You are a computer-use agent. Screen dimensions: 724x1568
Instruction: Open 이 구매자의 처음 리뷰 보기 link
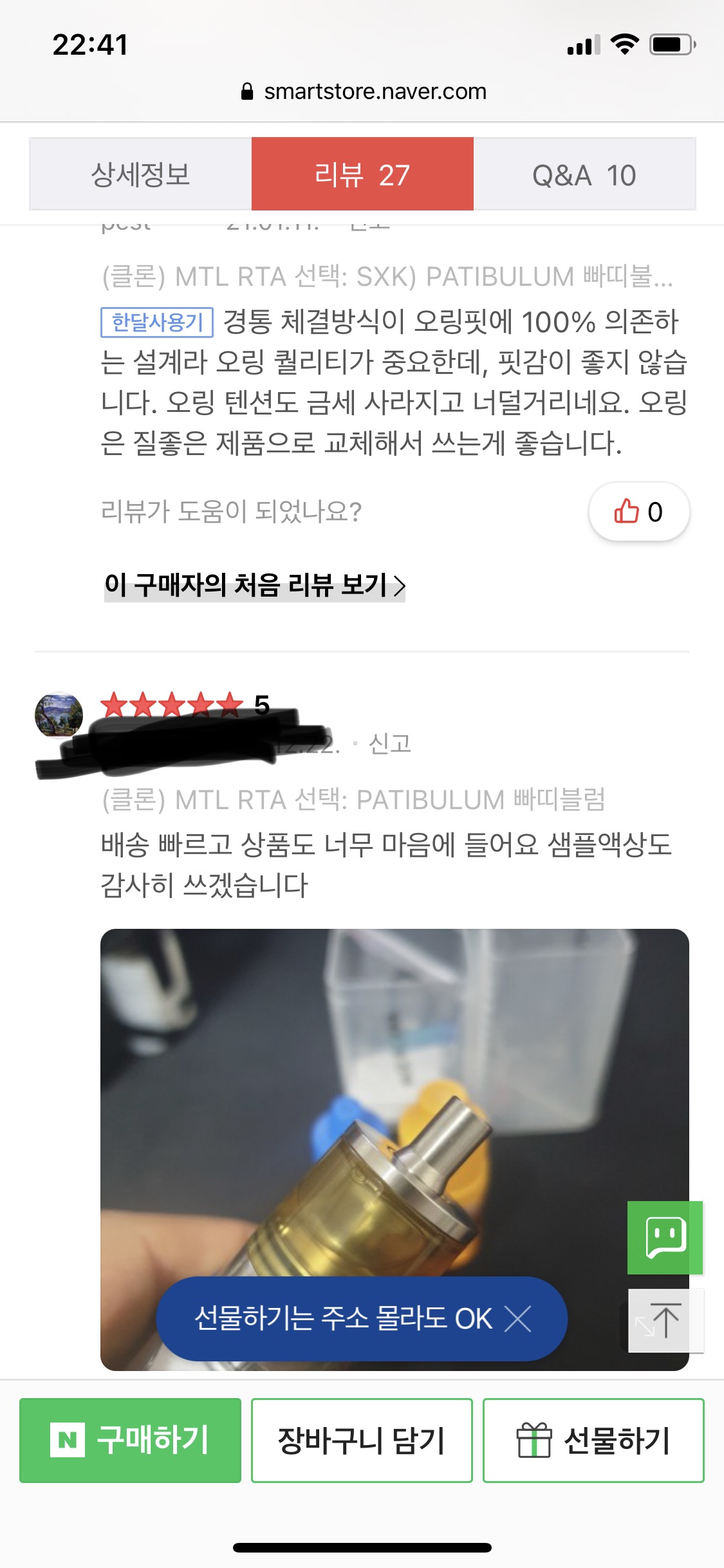[x=255, y=585]
